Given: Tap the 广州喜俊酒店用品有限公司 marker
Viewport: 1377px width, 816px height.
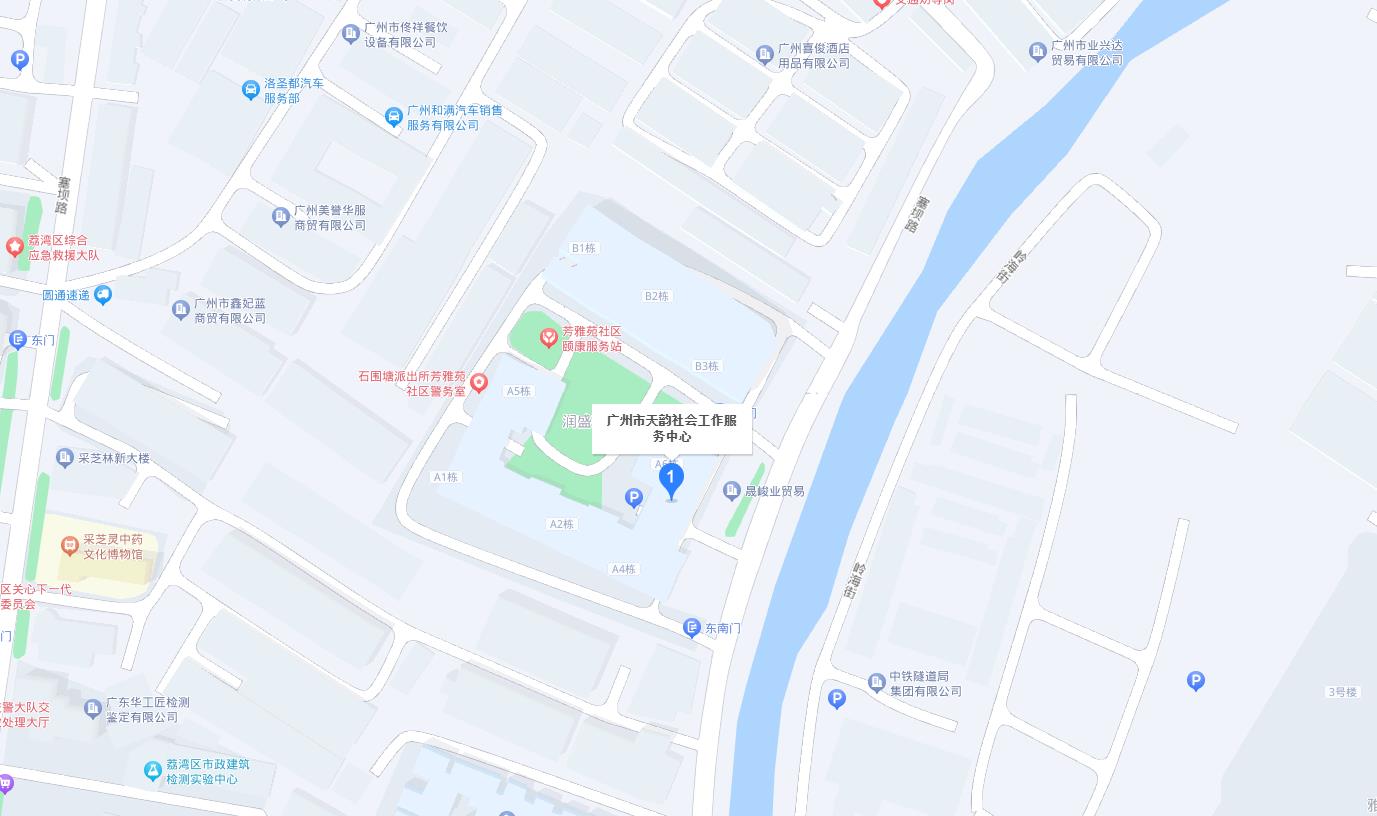Looking at the screenshot, I should (765, 55).
